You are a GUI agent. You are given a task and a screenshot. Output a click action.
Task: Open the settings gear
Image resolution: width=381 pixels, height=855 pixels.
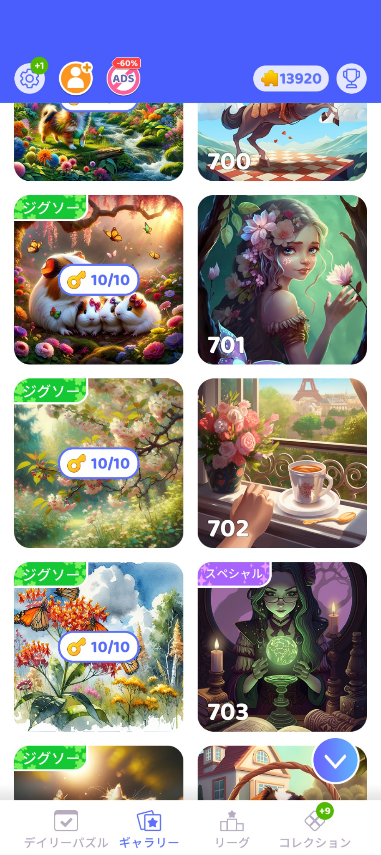click(x=29, y=79)
